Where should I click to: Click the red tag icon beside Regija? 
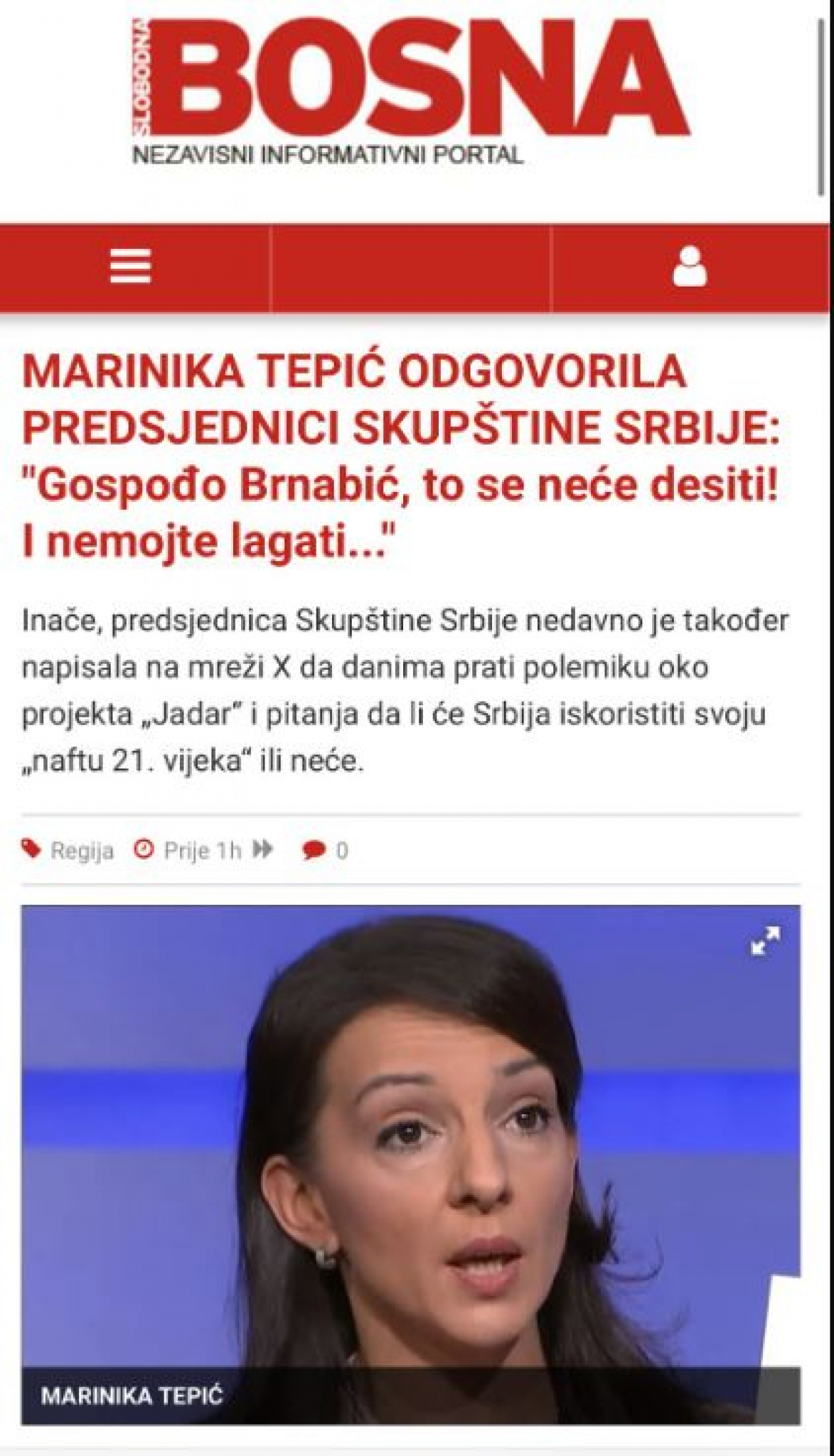click(31, 850)
